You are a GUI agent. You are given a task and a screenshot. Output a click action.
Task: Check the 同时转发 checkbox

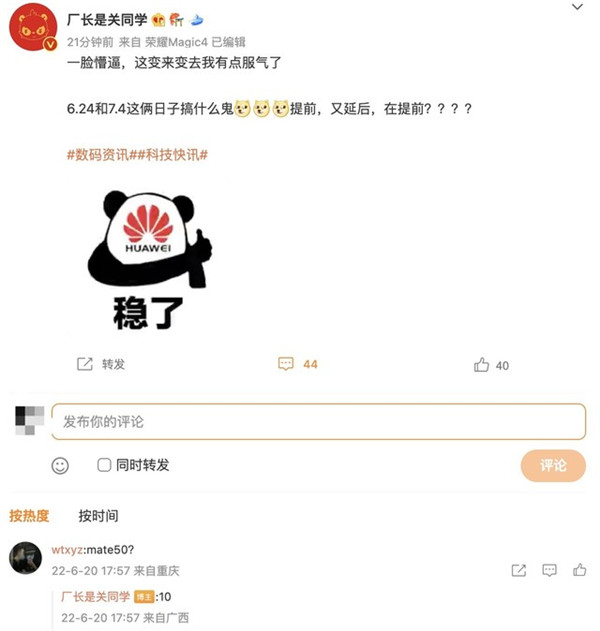(104, 465)
